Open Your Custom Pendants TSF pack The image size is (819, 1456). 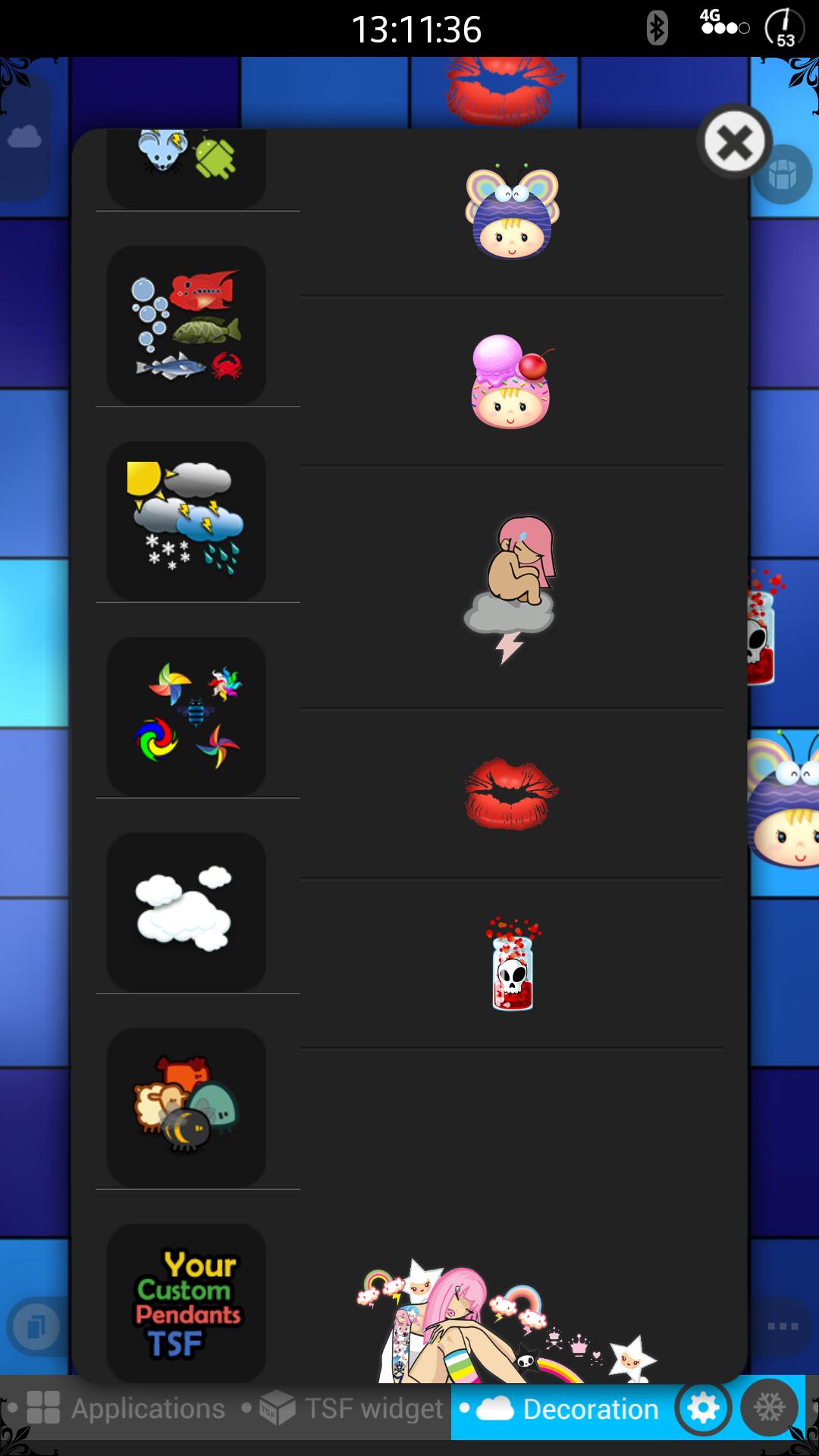tap(187, 1301)
